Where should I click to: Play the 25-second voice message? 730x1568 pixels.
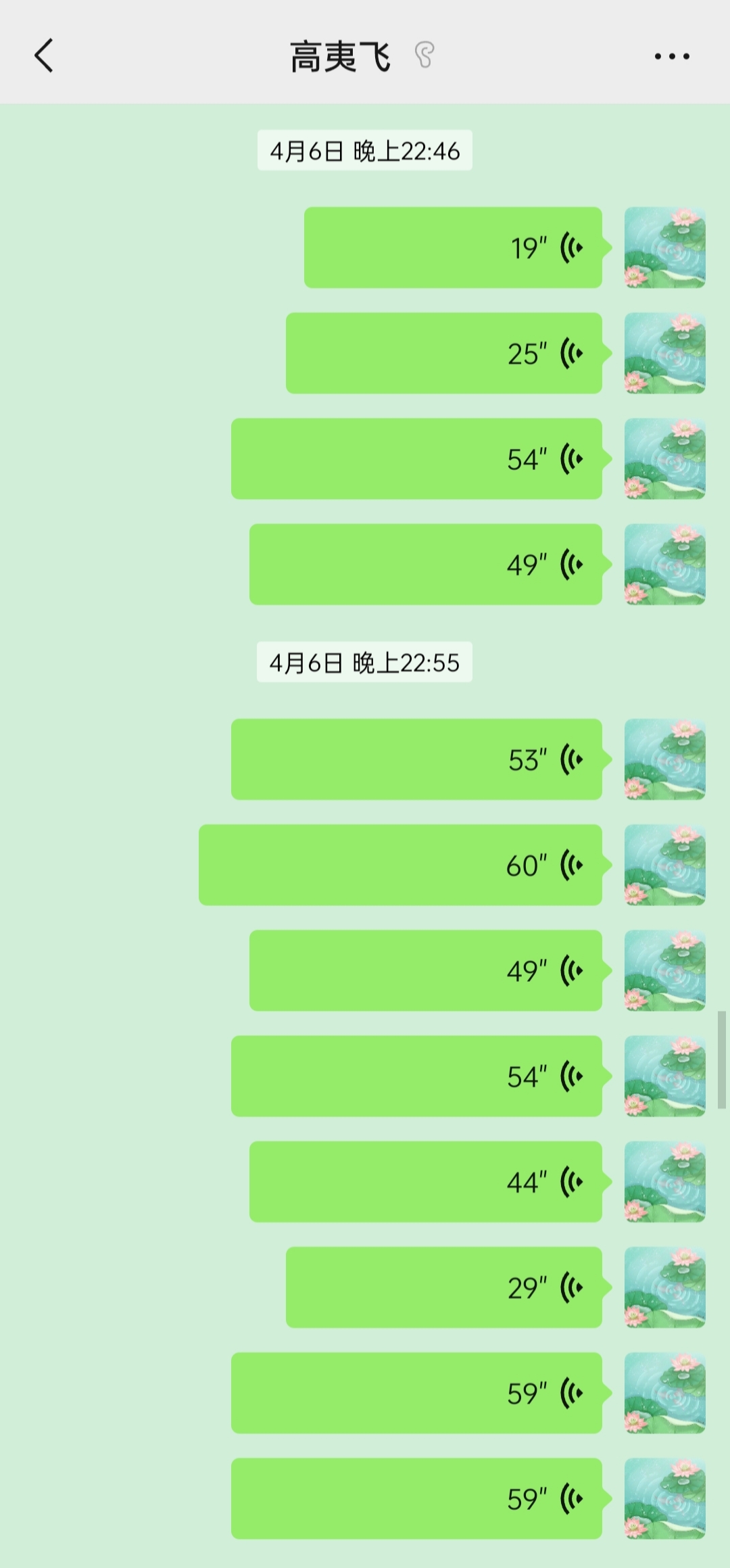click(x=444, y=353)
